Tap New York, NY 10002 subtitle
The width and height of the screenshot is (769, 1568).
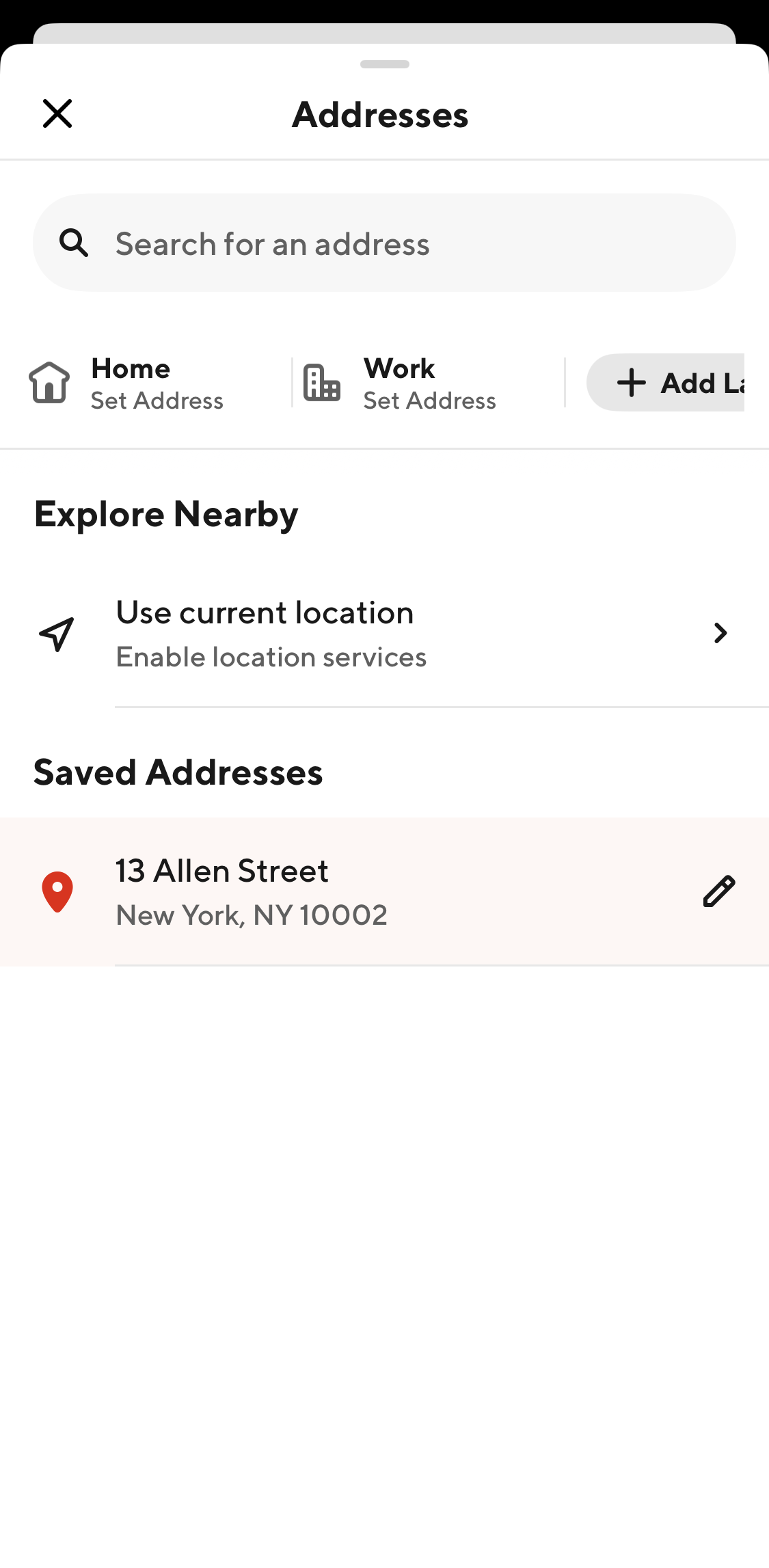[x=251, y=915]
